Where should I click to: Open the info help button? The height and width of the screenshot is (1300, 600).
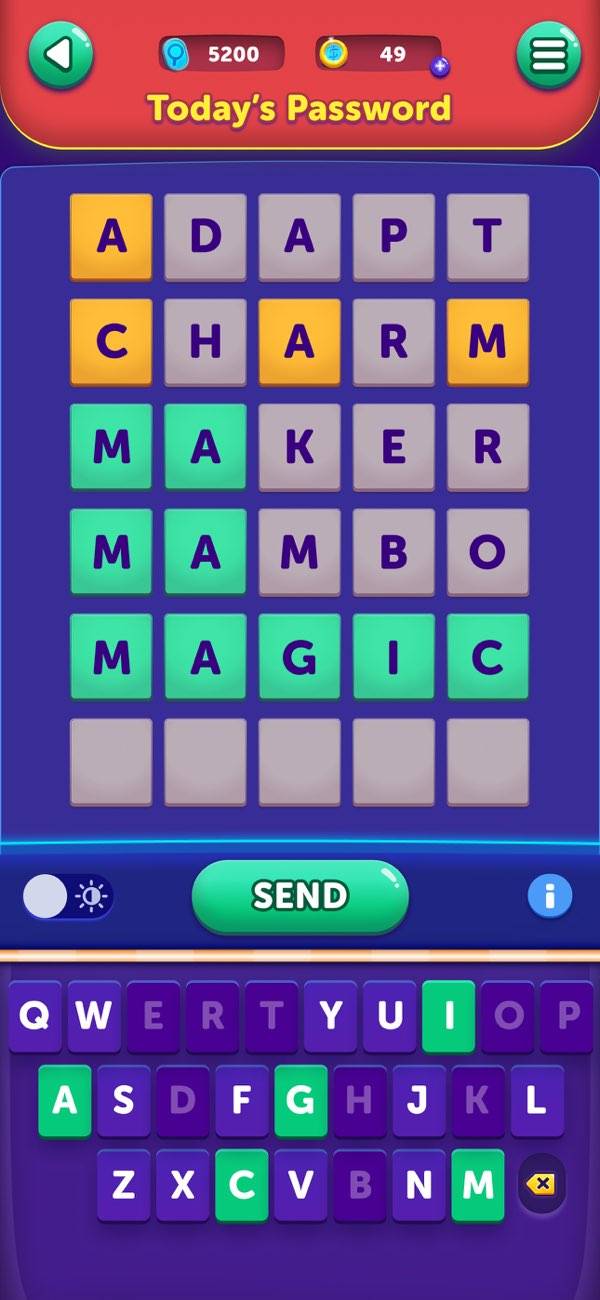[549, 895]
